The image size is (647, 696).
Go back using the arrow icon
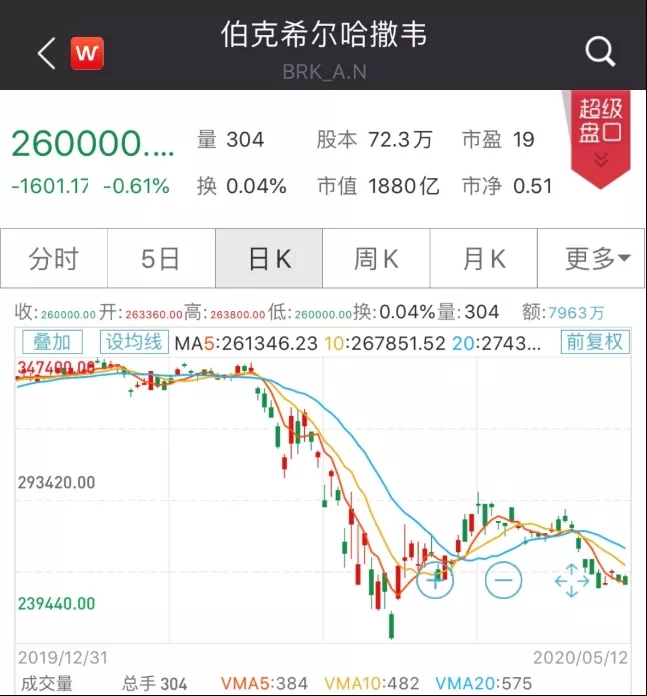[46, 53]
